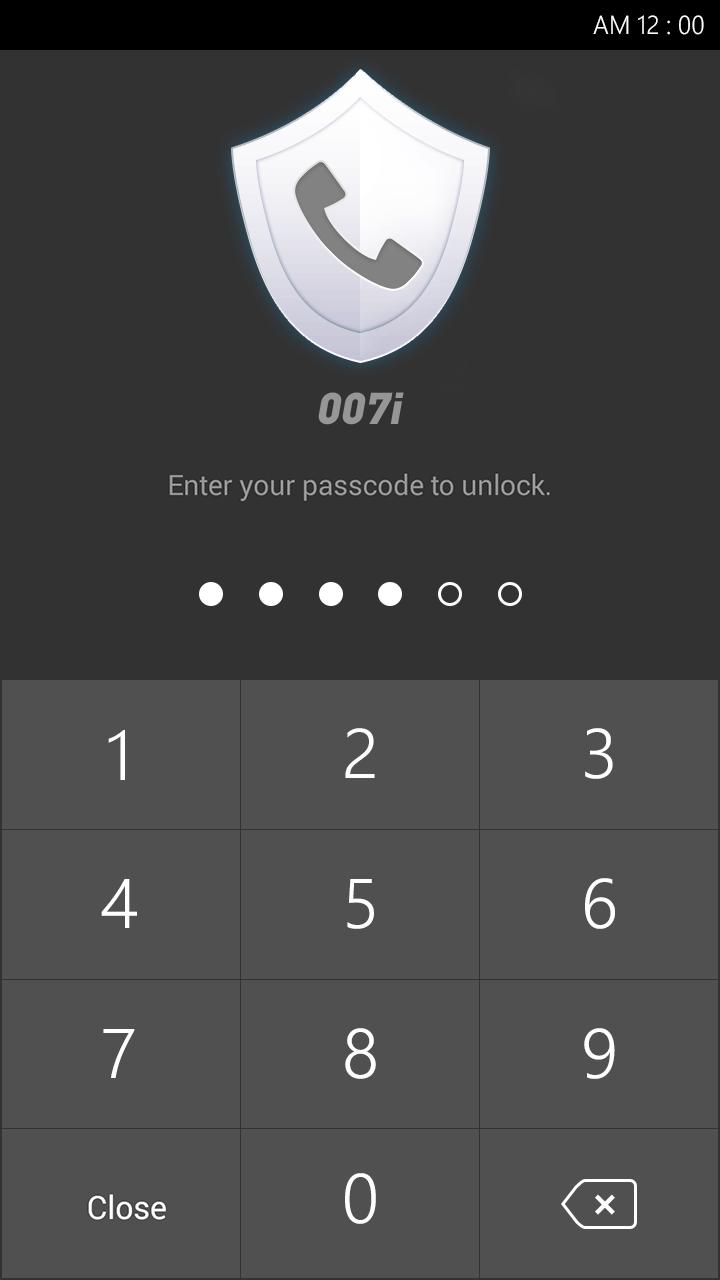
Task: Close the passcode screen
Action: [x=126, y=1207]
